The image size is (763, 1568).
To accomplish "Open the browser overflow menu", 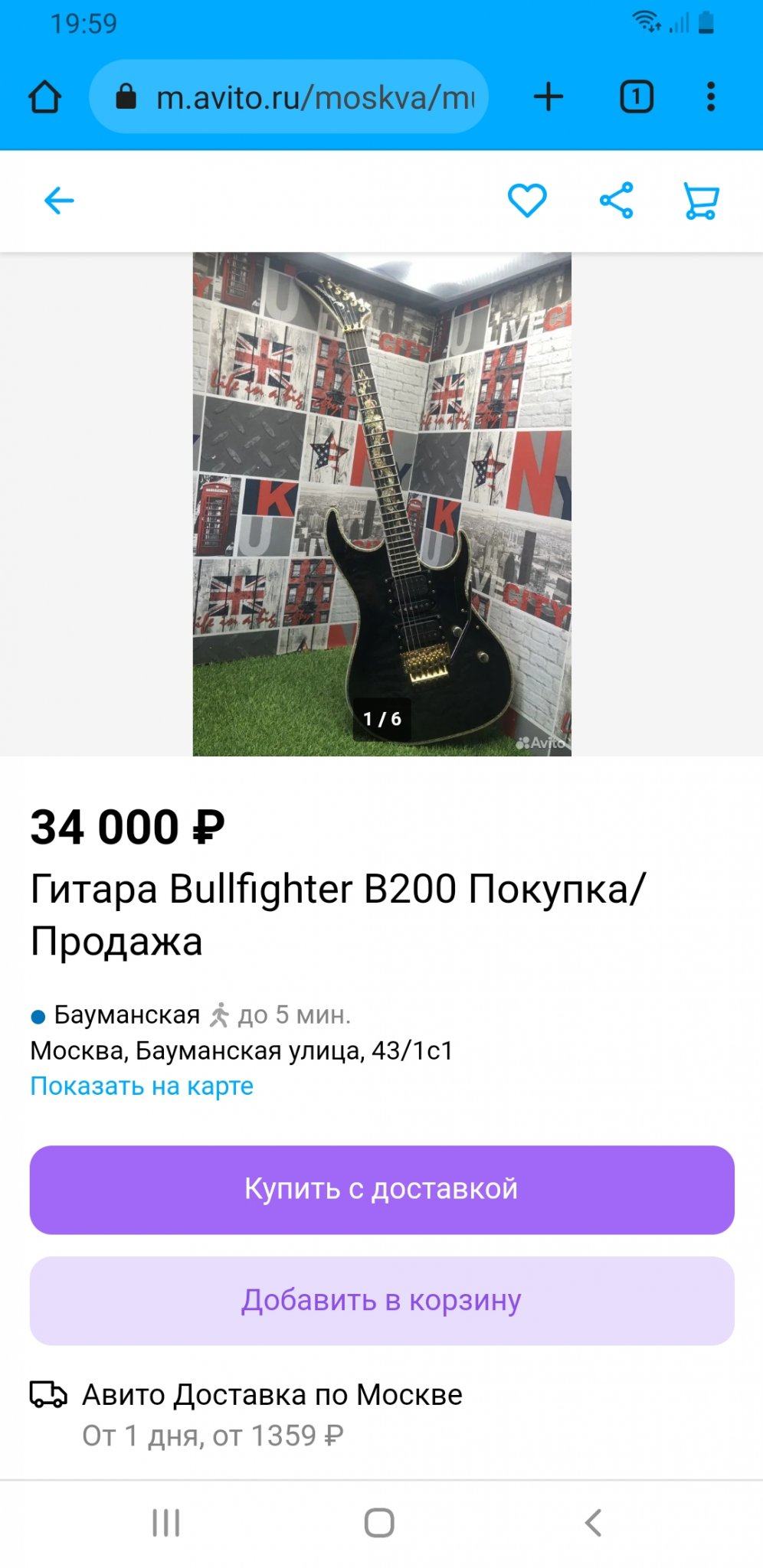I will (x=711, y=97).
